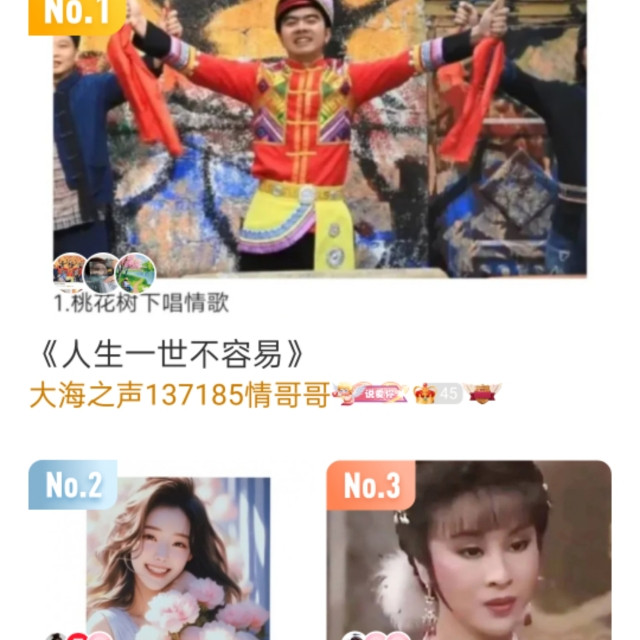The image size is (640, 640).
Task: Tap the audience avatars under No.1 cover
Action: [x=104, y=272]
